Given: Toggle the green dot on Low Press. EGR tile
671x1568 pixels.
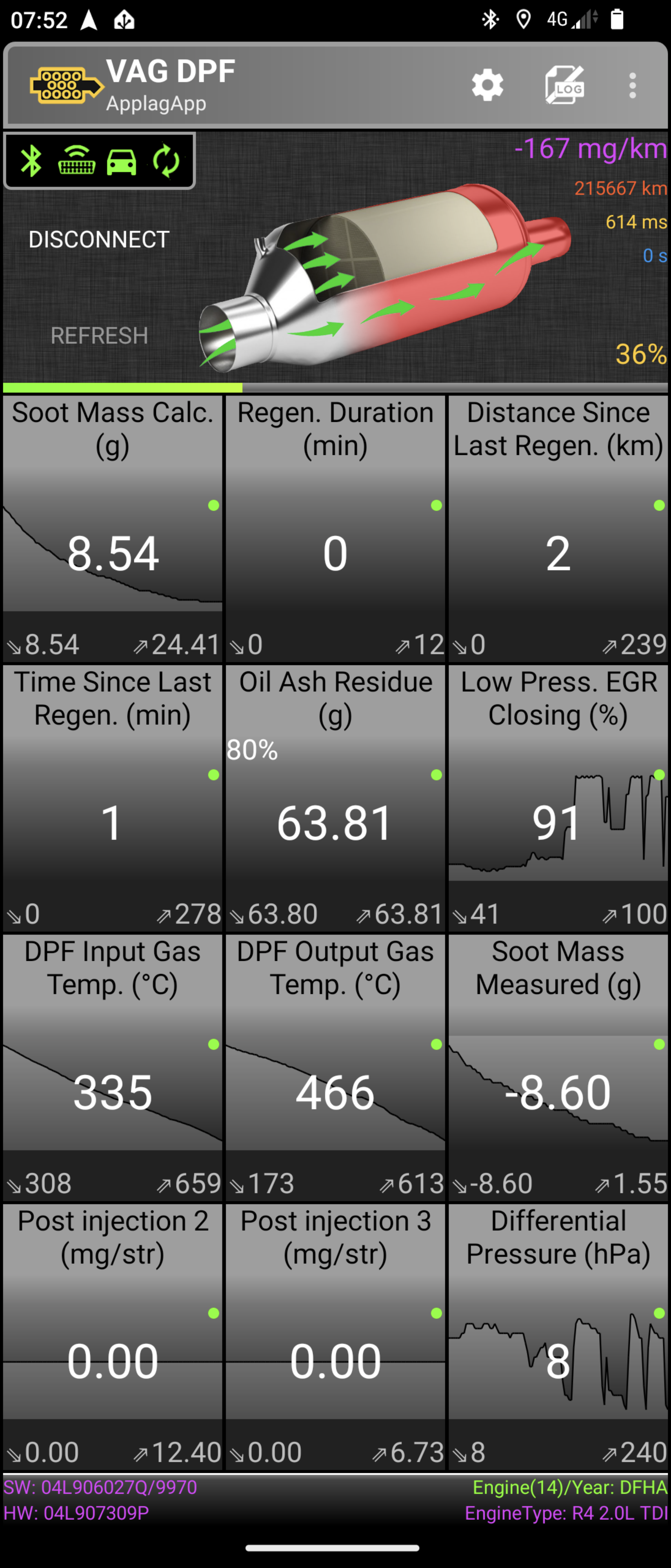Looking at the screenshot, I should 659,774.
